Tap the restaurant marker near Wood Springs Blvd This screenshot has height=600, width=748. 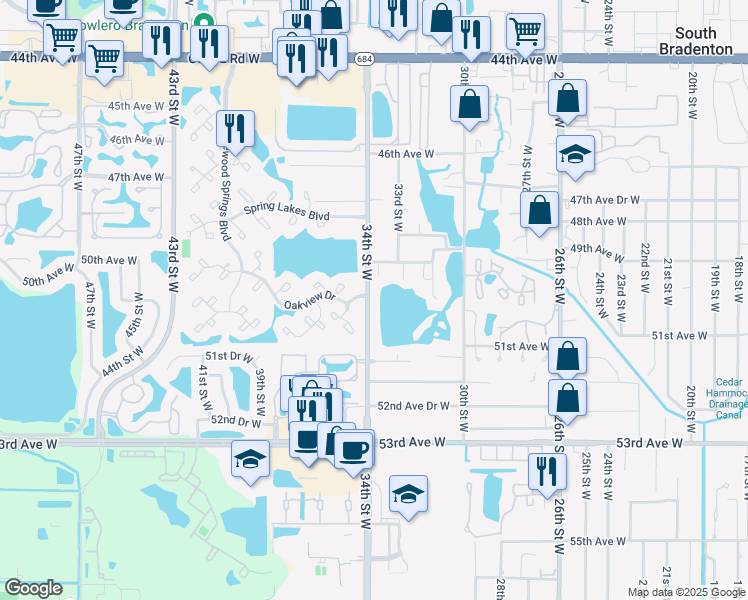point(234,128)
